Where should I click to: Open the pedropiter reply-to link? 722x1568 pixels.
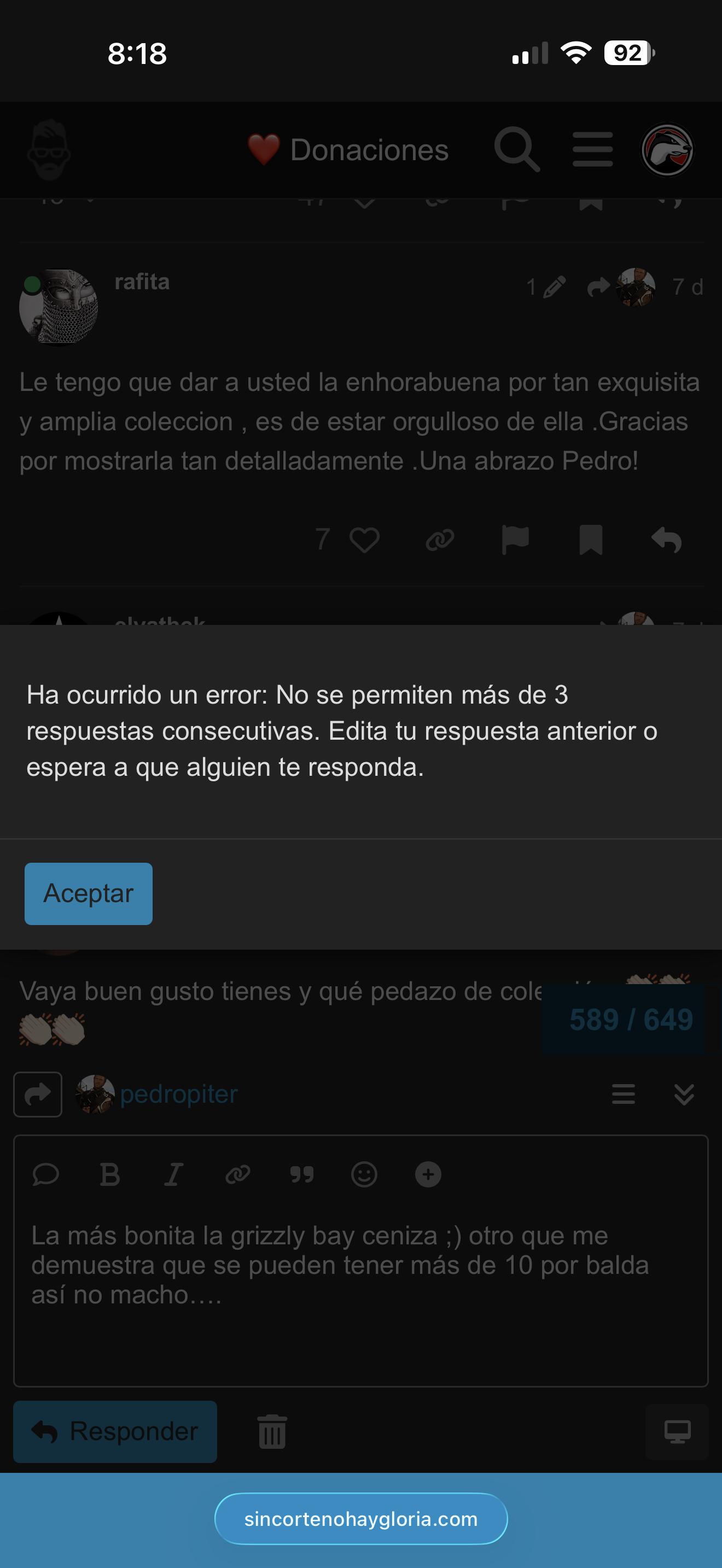(178, 1094)
